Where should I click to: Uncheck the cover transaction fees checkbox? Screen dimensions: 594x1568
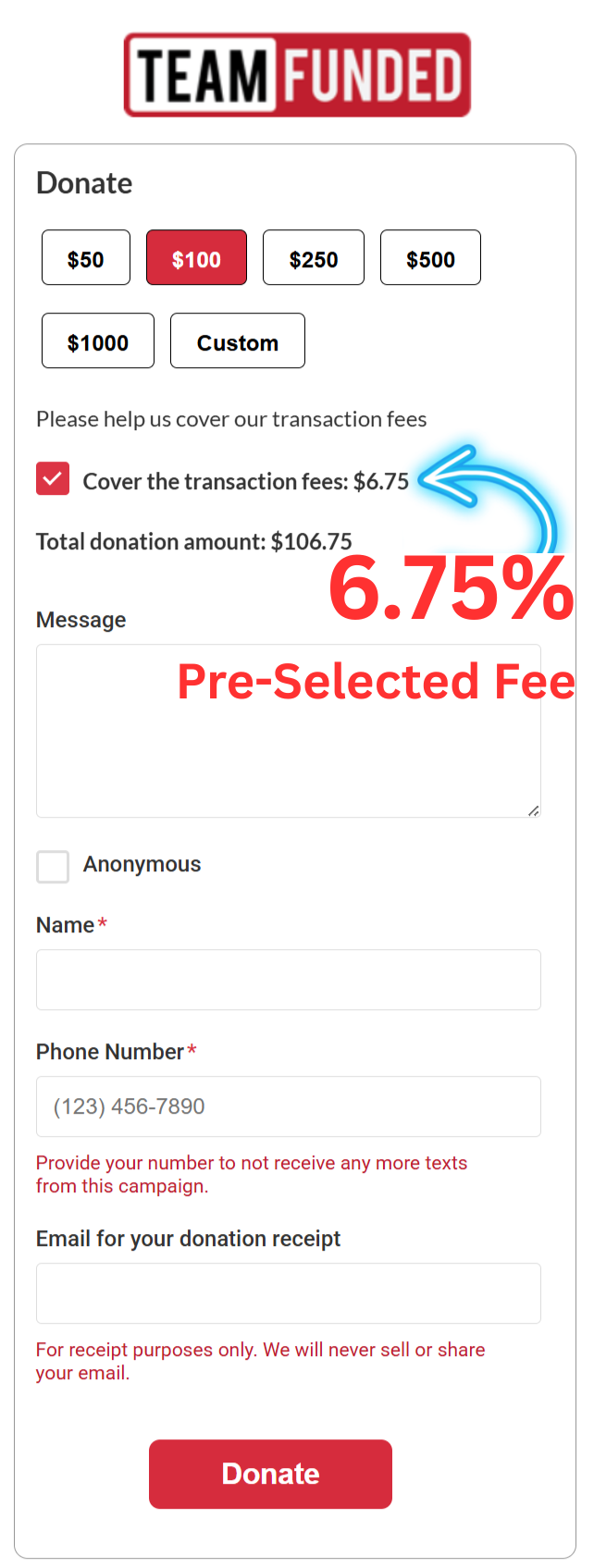tap(53, 479)
